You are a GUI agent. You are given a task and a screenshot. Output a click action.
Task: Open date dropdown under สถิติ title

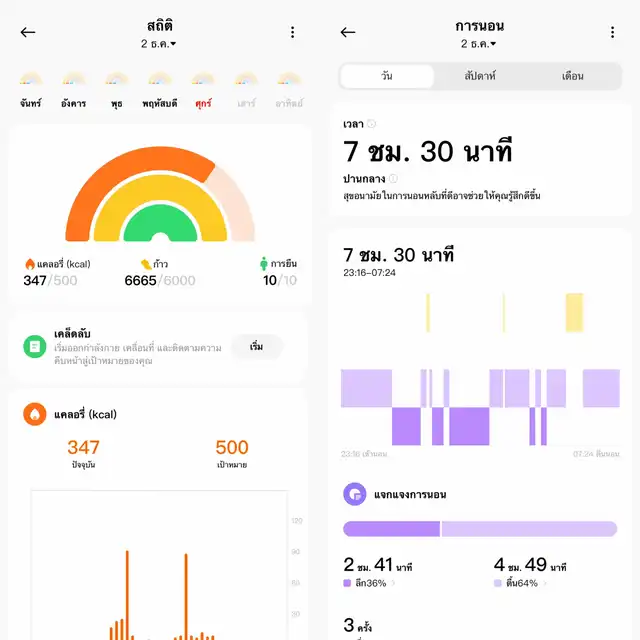pos(159,45)
